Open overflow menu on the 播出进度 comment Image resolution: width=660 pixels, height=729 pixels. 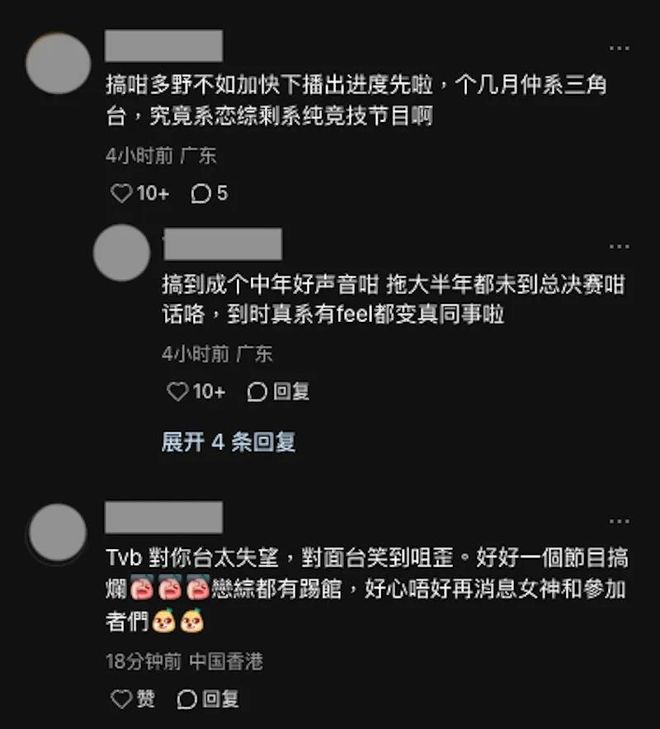pos(620,49)
